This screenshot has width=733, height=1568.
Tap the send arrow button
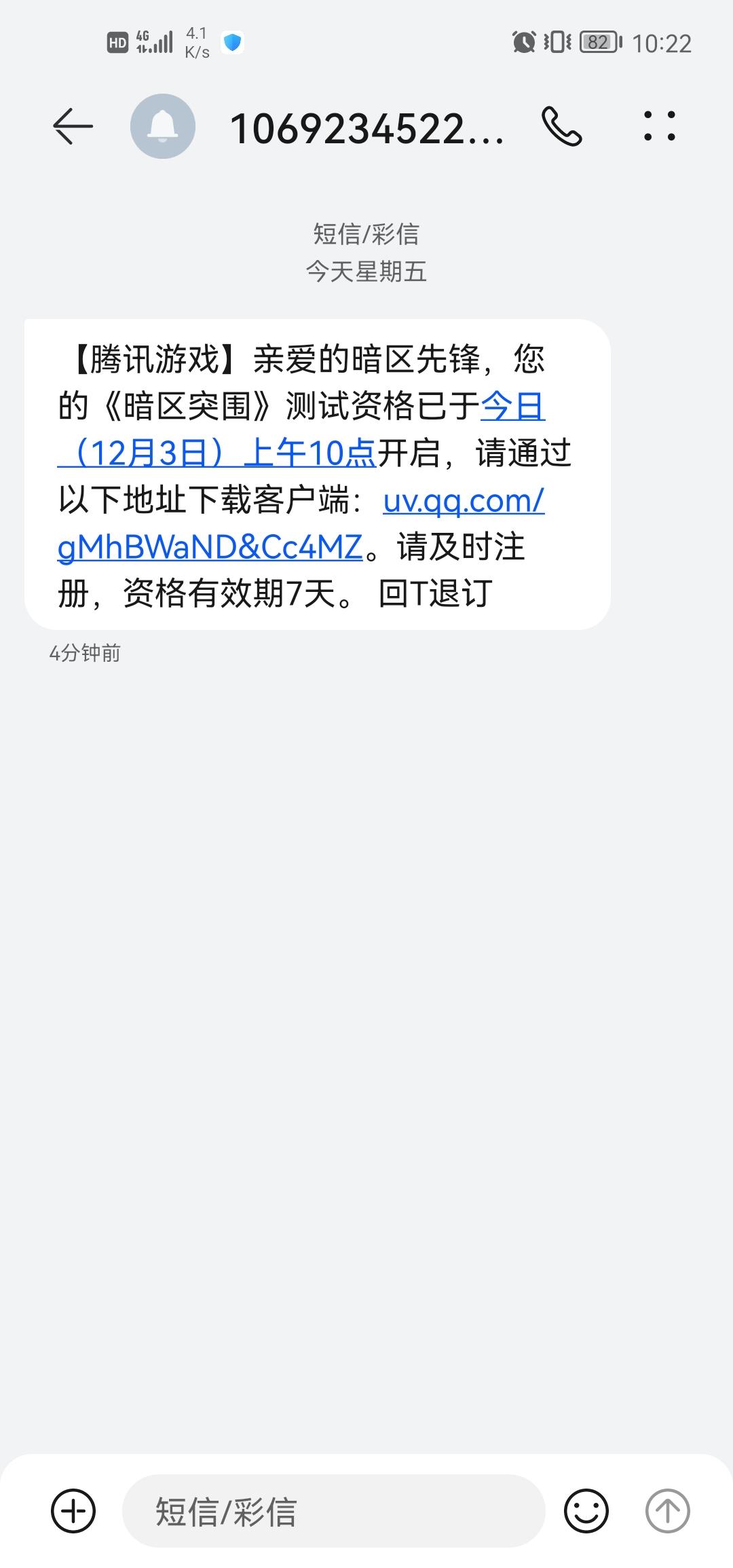pyautogui.click(x=667, y=1511)
